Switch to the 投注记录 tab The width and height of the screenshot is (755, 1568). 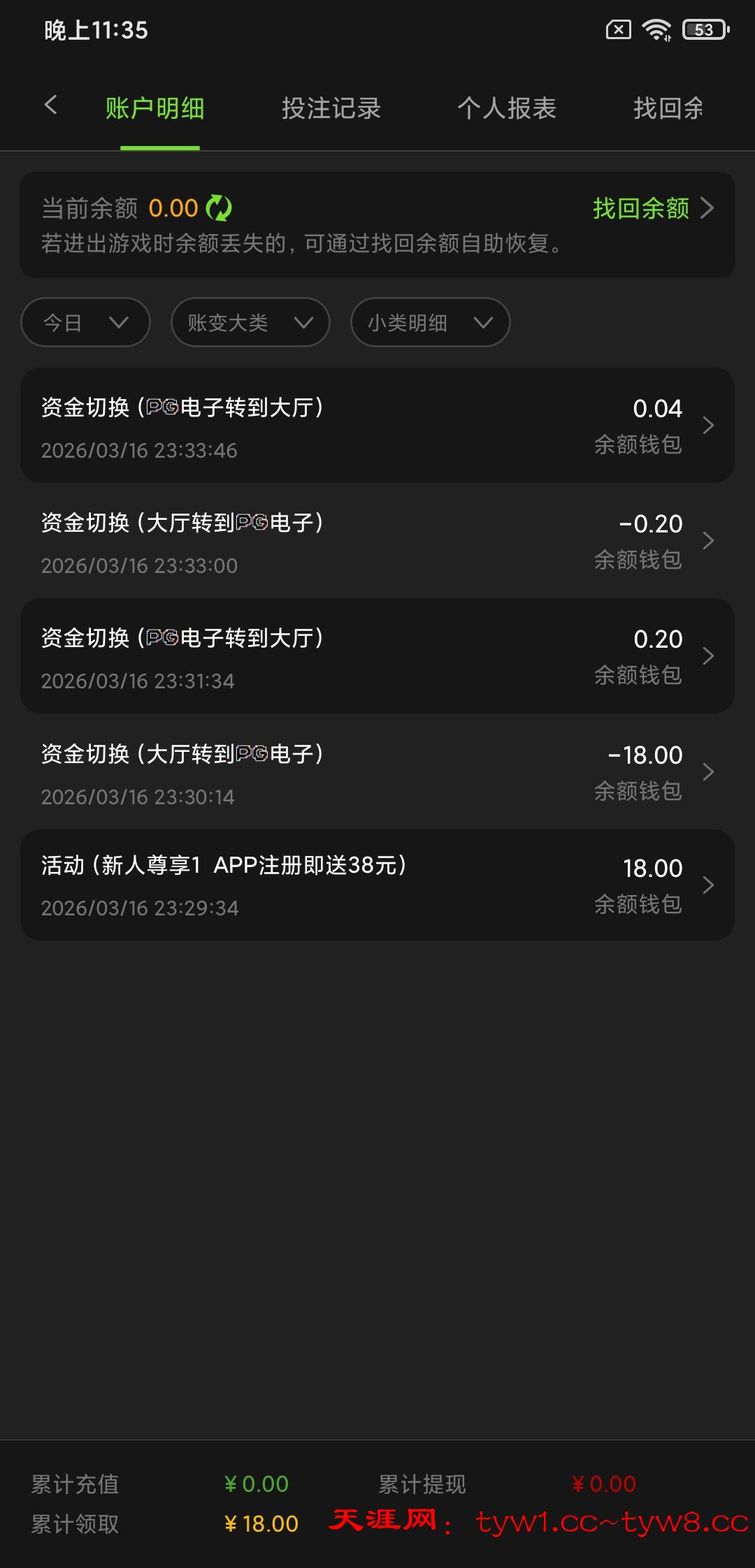331,108
